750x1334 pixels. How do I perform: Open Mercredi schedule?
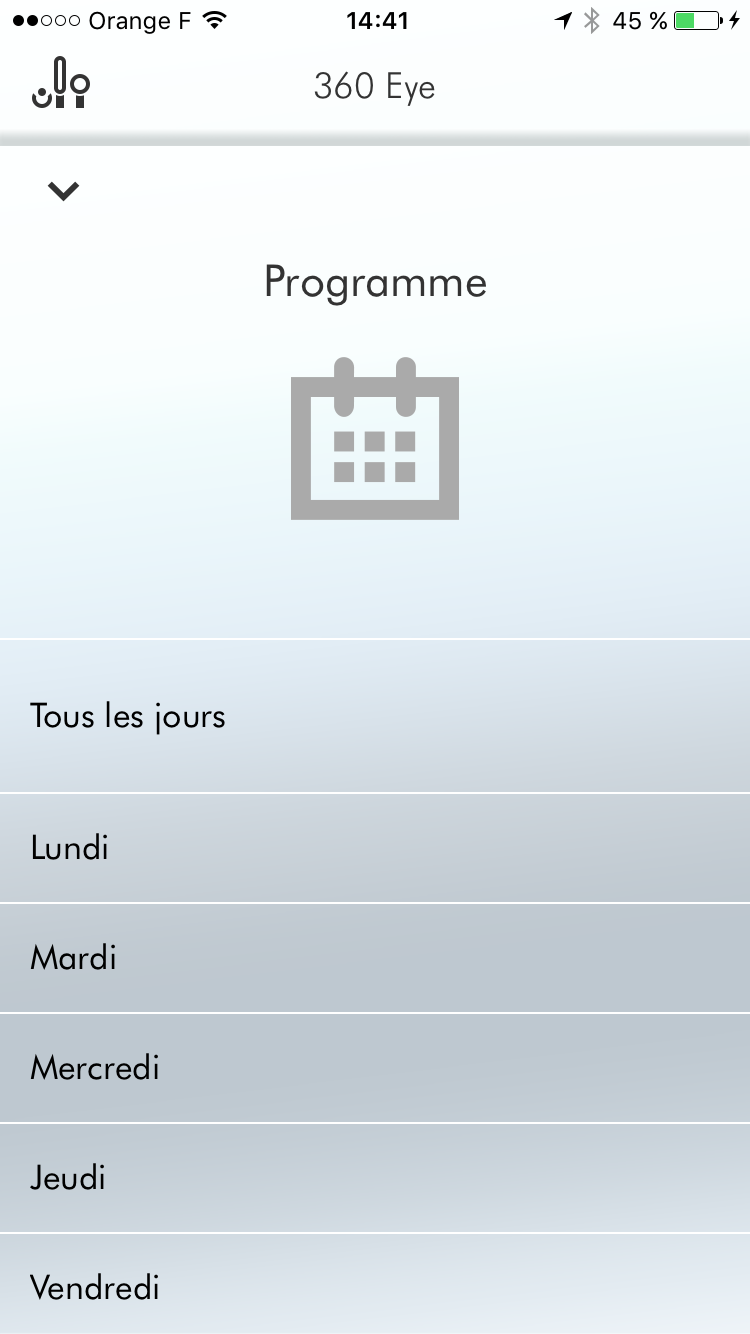point(375,1068)
